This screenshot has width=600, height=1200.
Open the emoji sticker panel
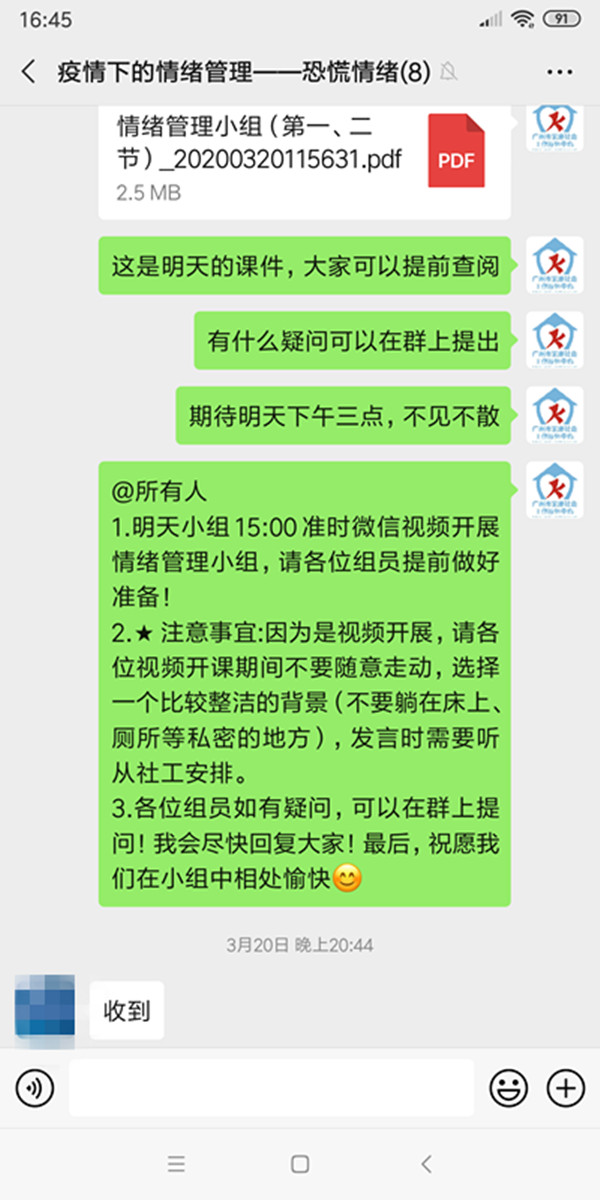(x=508, y=1088)
